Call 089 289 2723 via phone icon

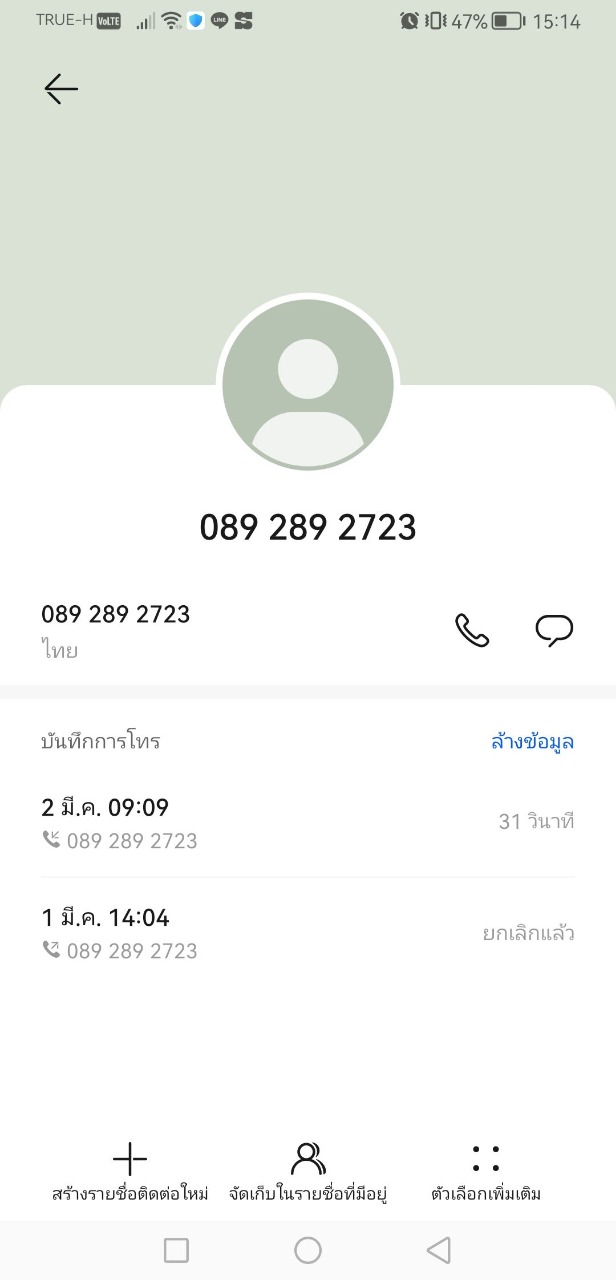pos(472,630)
